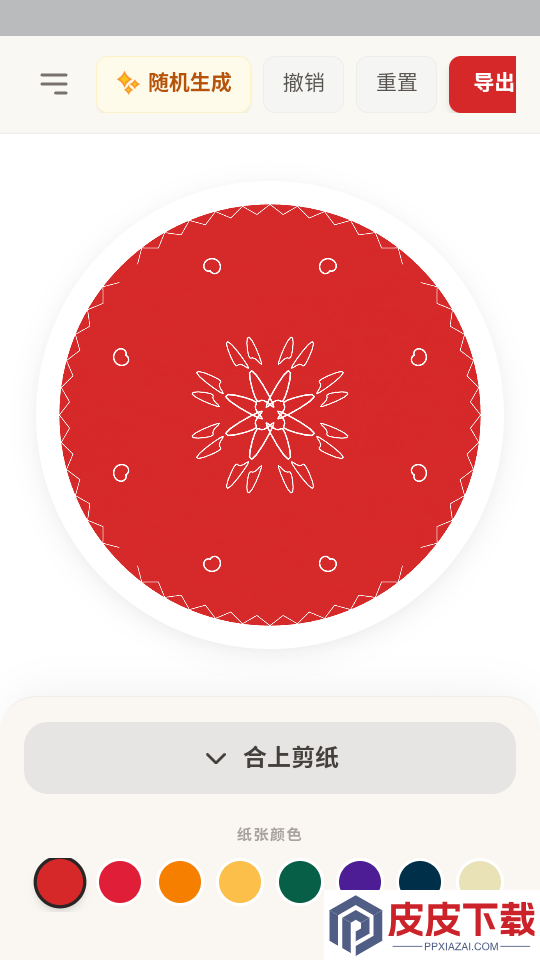Pick the yellow paper color

tap(240, 882)
